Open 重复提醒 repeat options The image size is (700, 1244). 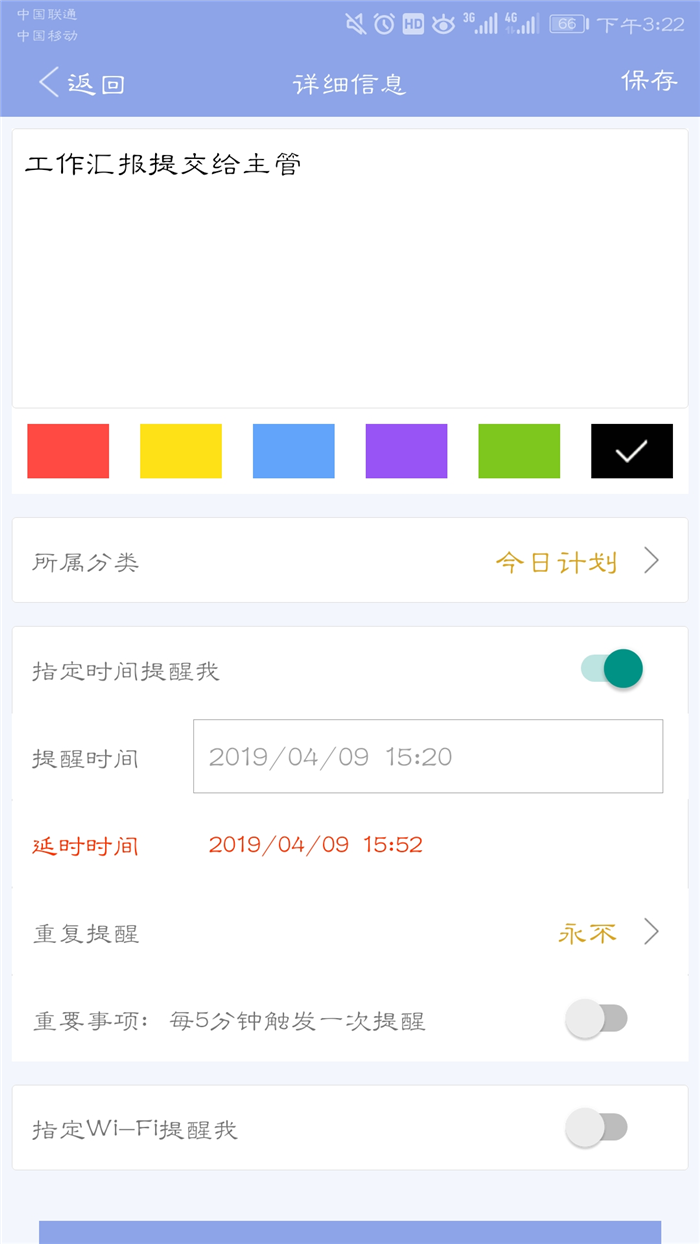click(x=350, y=932)
